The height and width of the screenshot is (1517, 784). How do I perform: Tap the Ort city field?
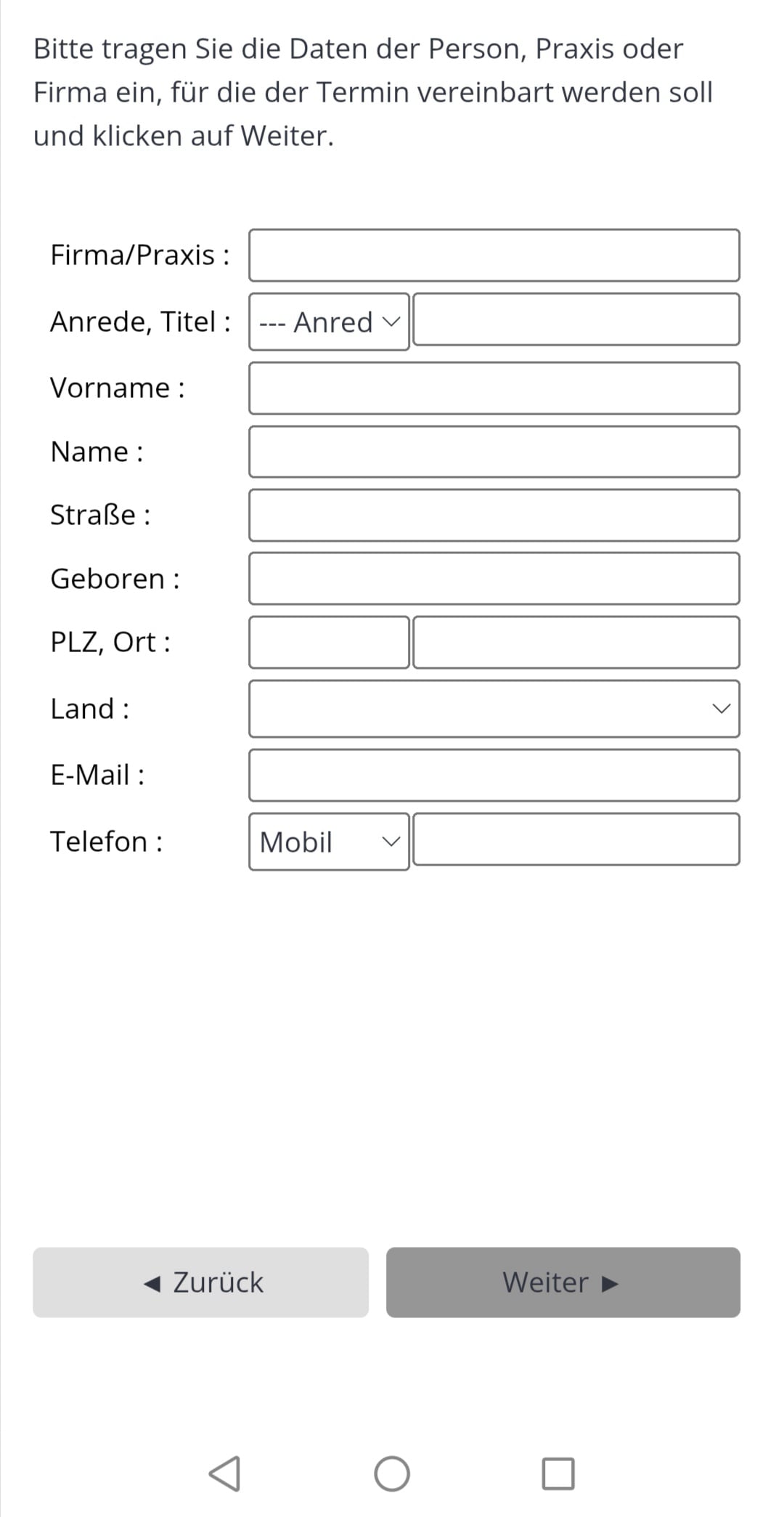point(576,643)
